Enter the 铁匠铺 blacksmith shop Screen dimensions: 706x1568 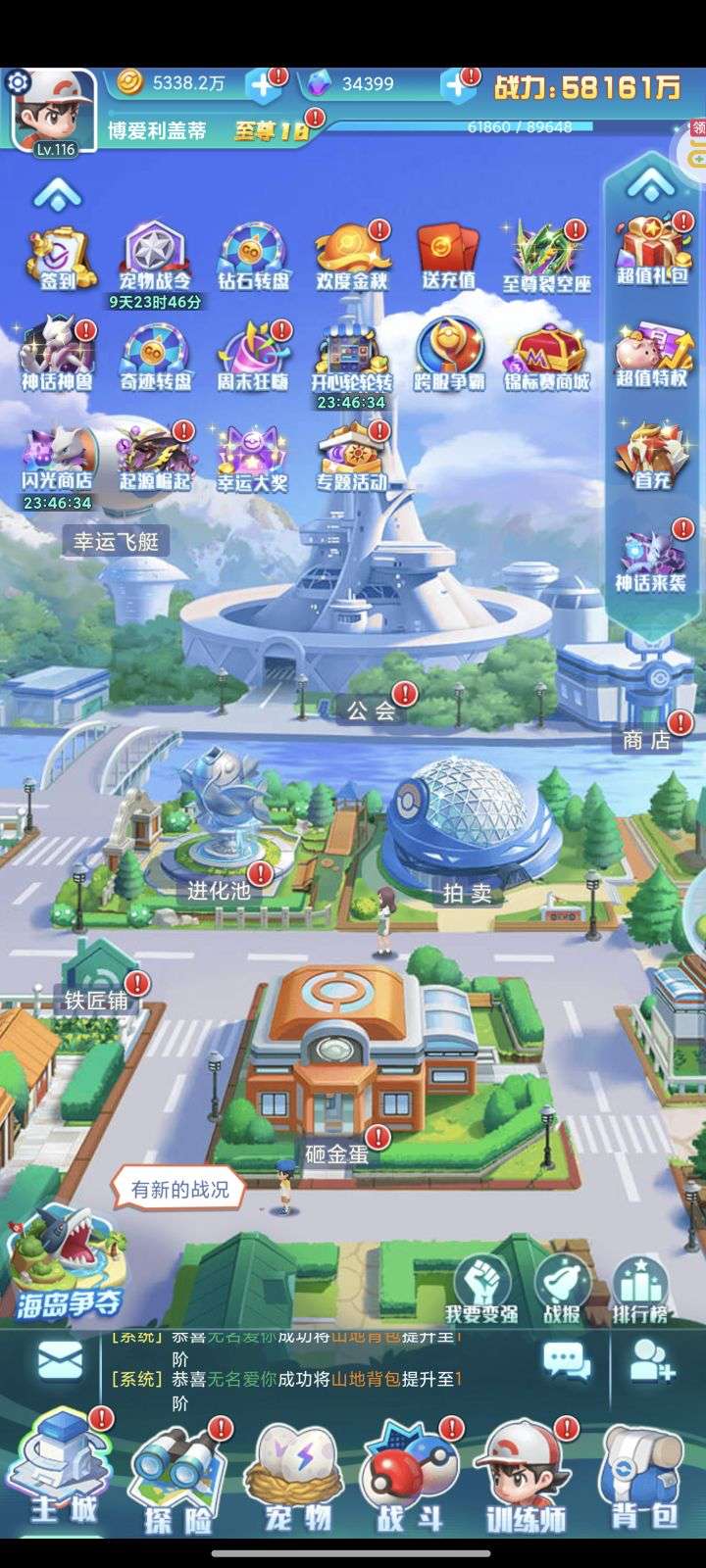(x=96, y=1000)
